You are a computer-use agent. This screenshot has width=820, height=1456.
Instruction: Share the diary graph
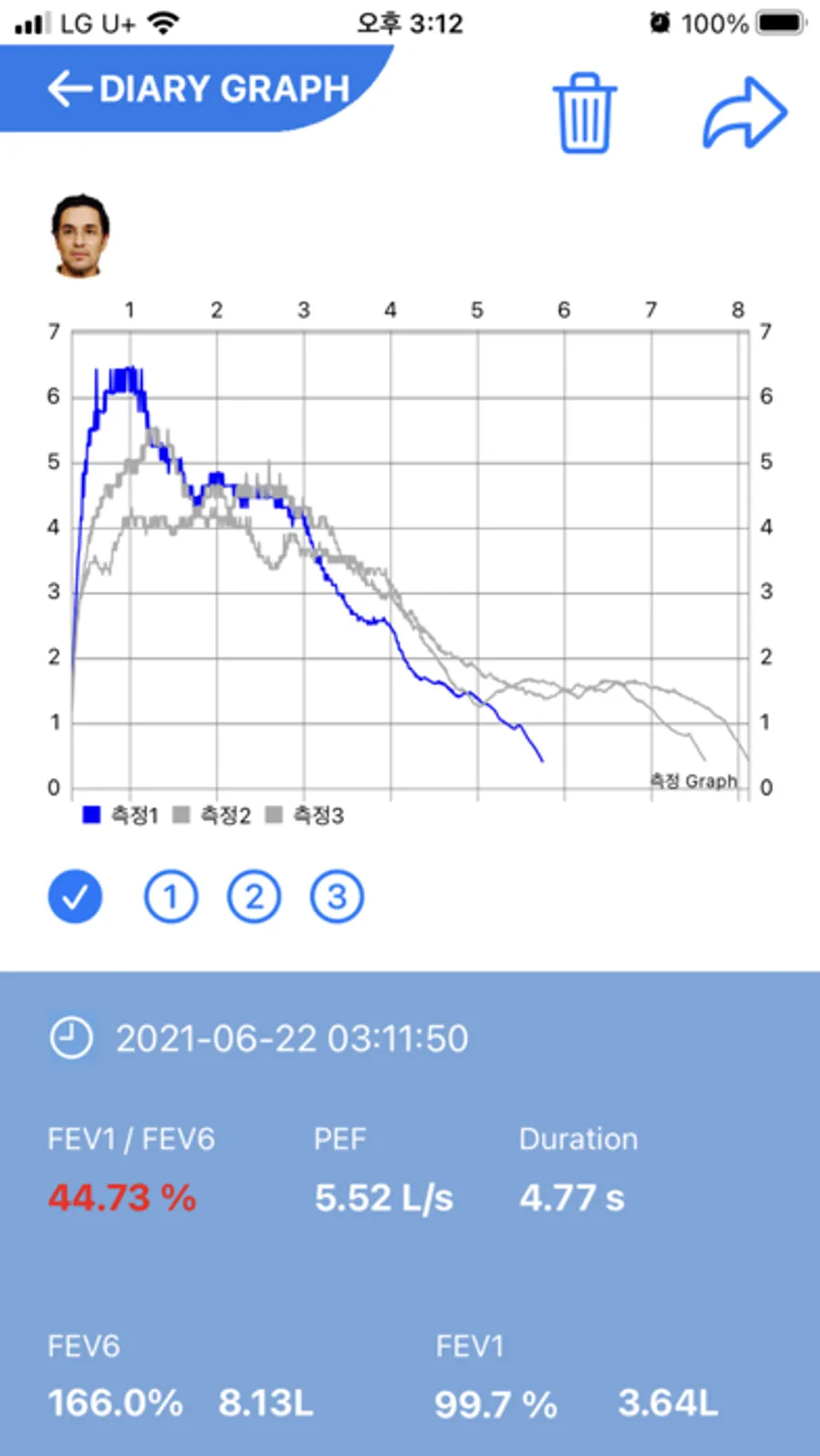pos(744,113)
